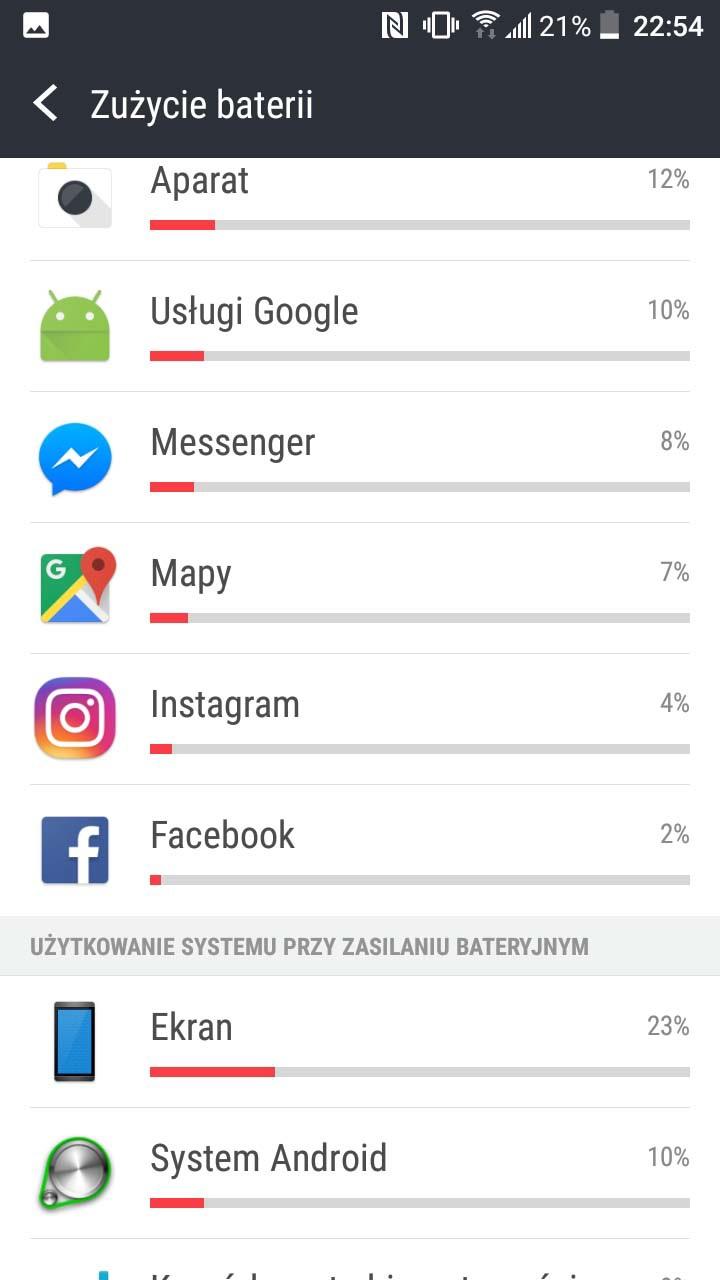
Task: Tap the Facebook battery usage row
Action: coord(360,850)
